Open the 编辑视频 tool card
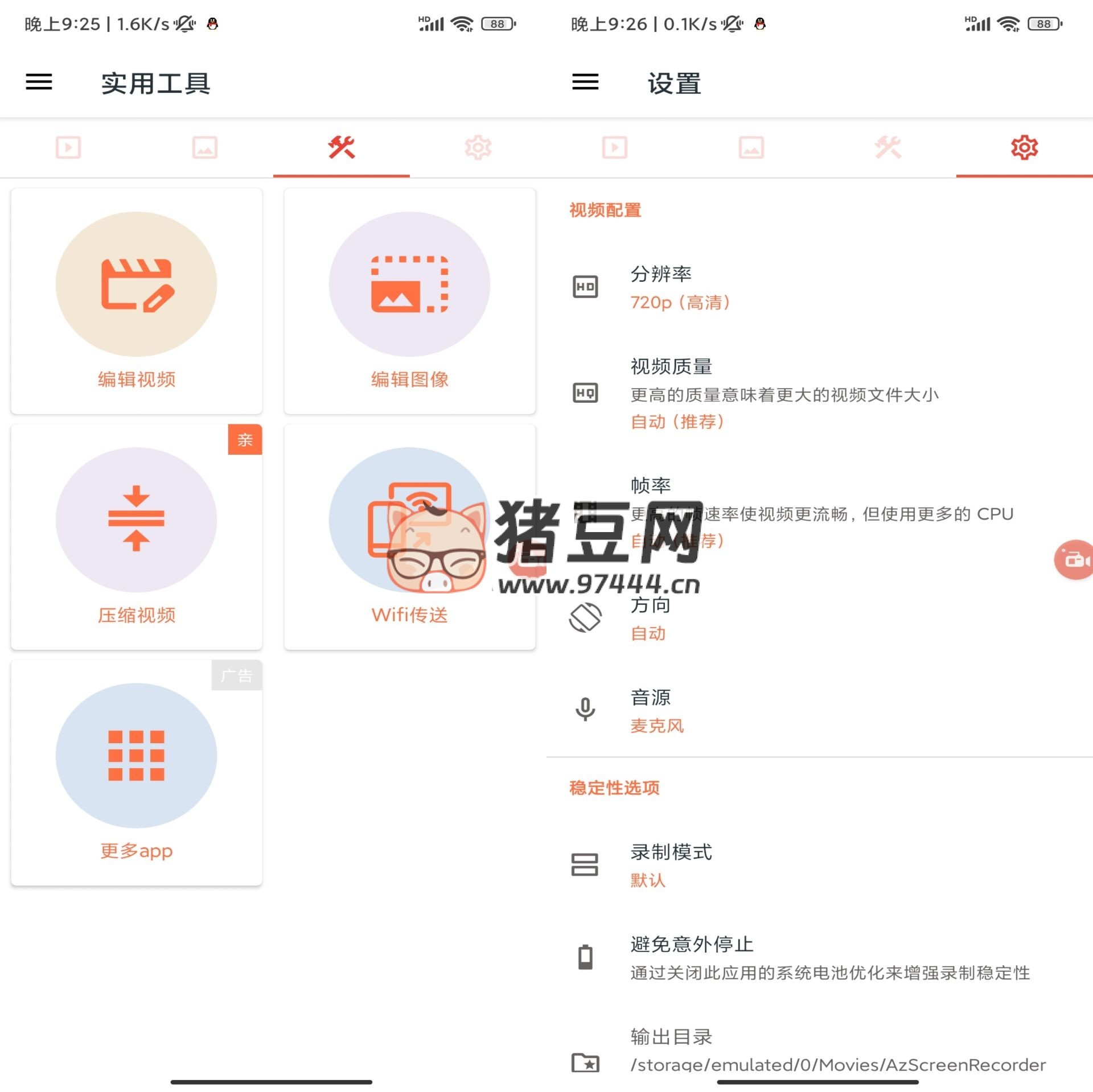1093x1092 pixels. (x=137, y=300)
